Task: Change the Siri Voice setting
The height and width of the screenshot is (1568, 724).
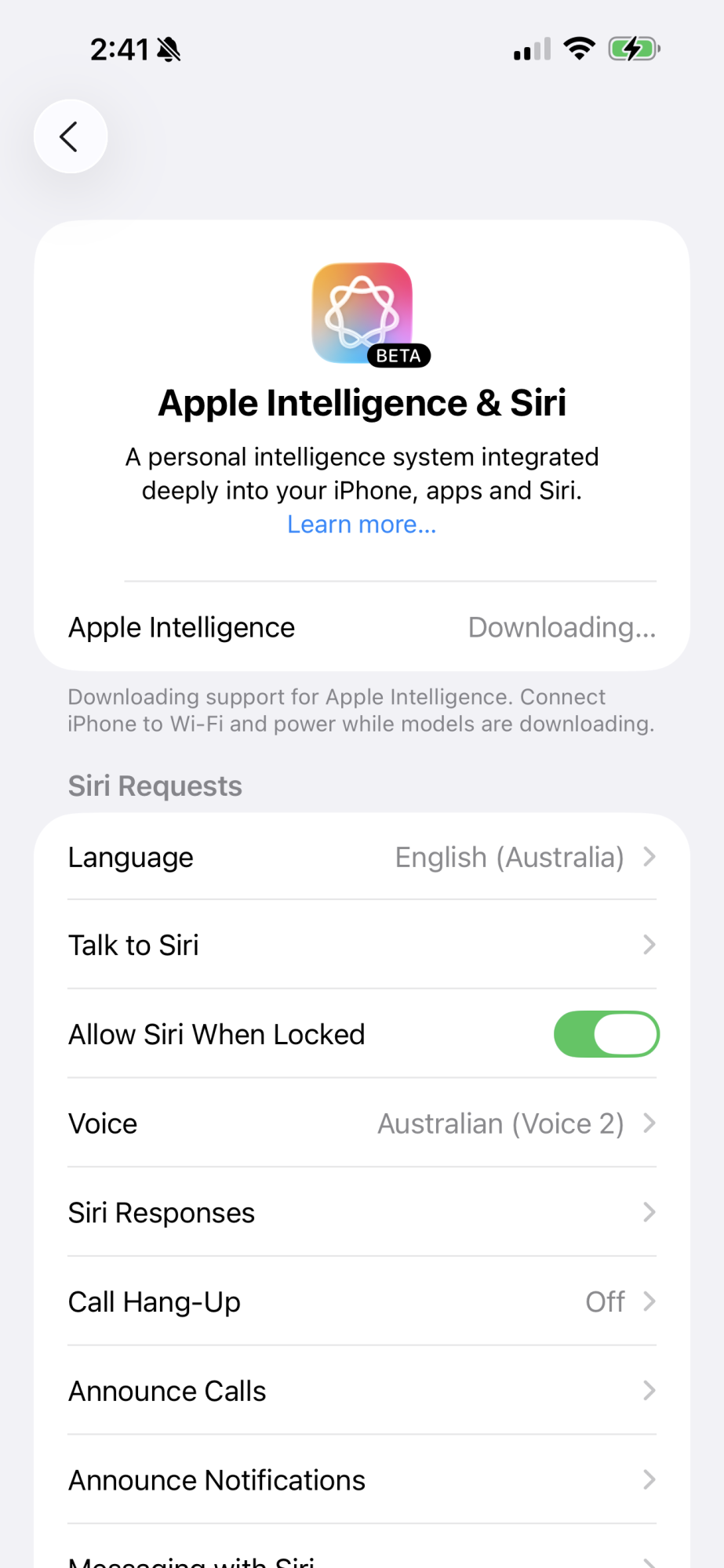Action: coord(362,1123)
